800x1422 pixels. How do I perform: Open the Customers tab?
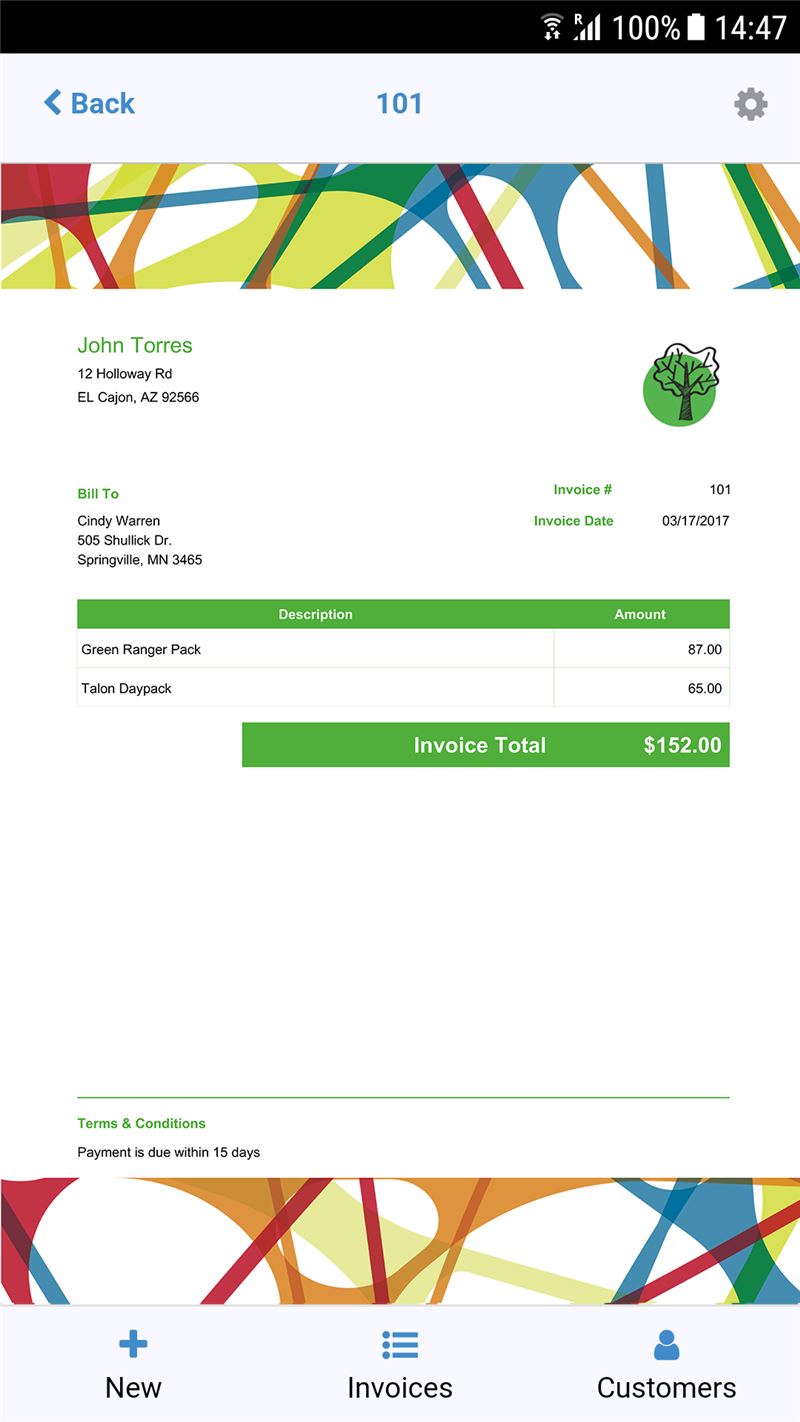point(667,1365)
